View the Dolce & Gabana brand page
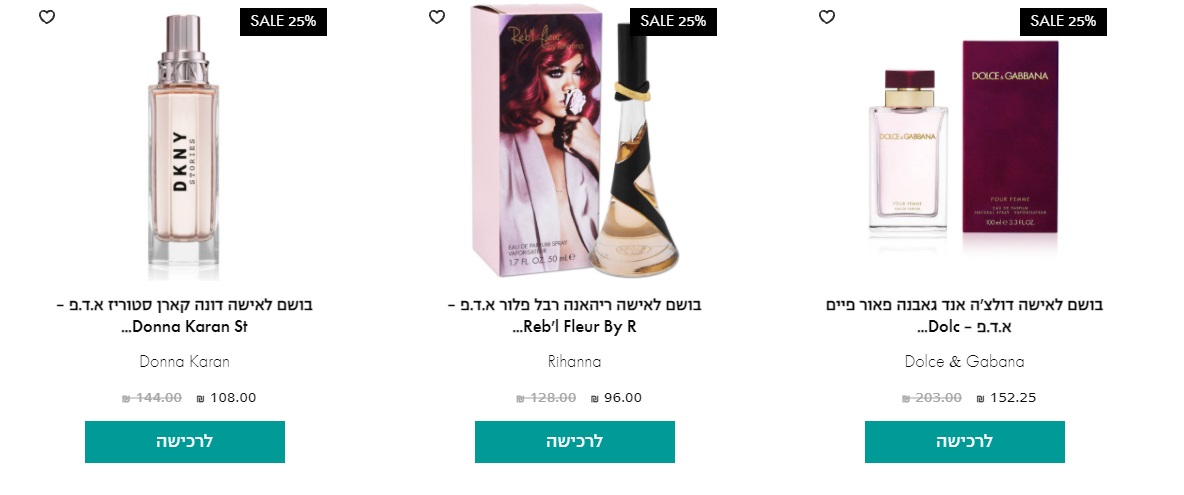This screenshot has width=1184, height=495. [x=965, y=362]
